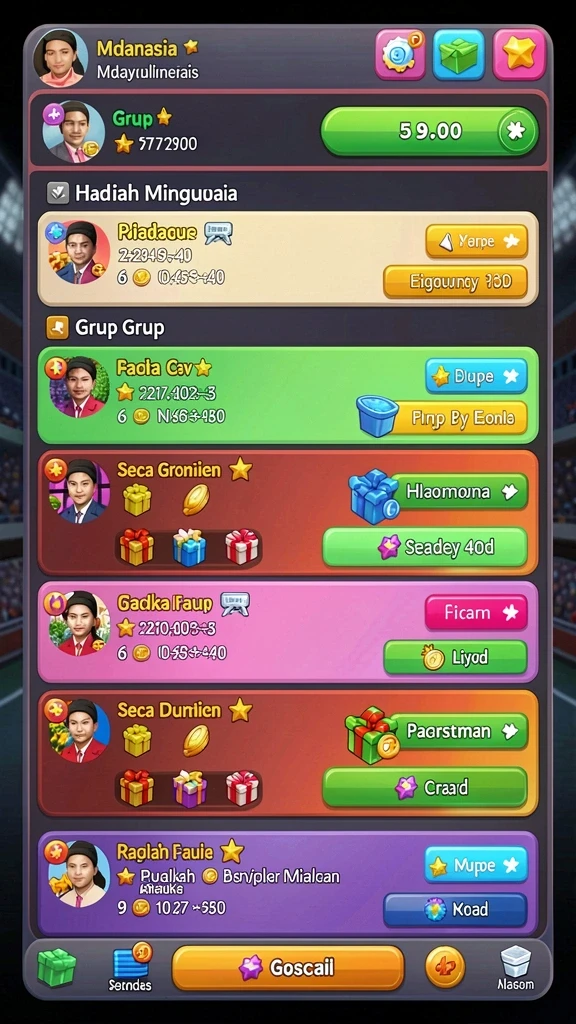The width and height of the screenshot is (576, 1024).
Task: Tap the green 59.00 balance button
Action: click(430, 131)
